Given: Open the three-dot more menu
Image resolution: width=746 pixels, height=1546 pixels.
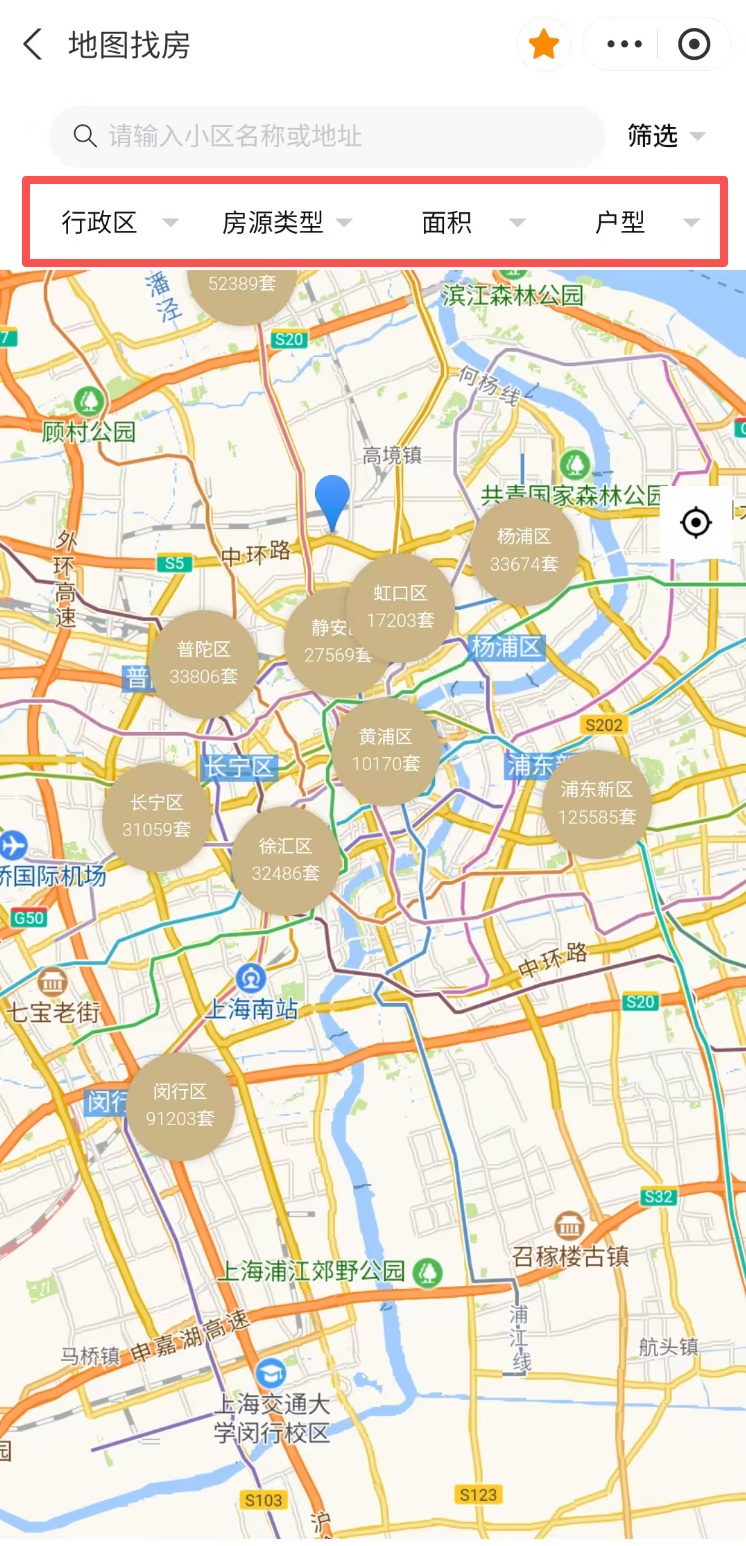Looking at the screenshot, I should pyautogui.click(x=625, y=45).
